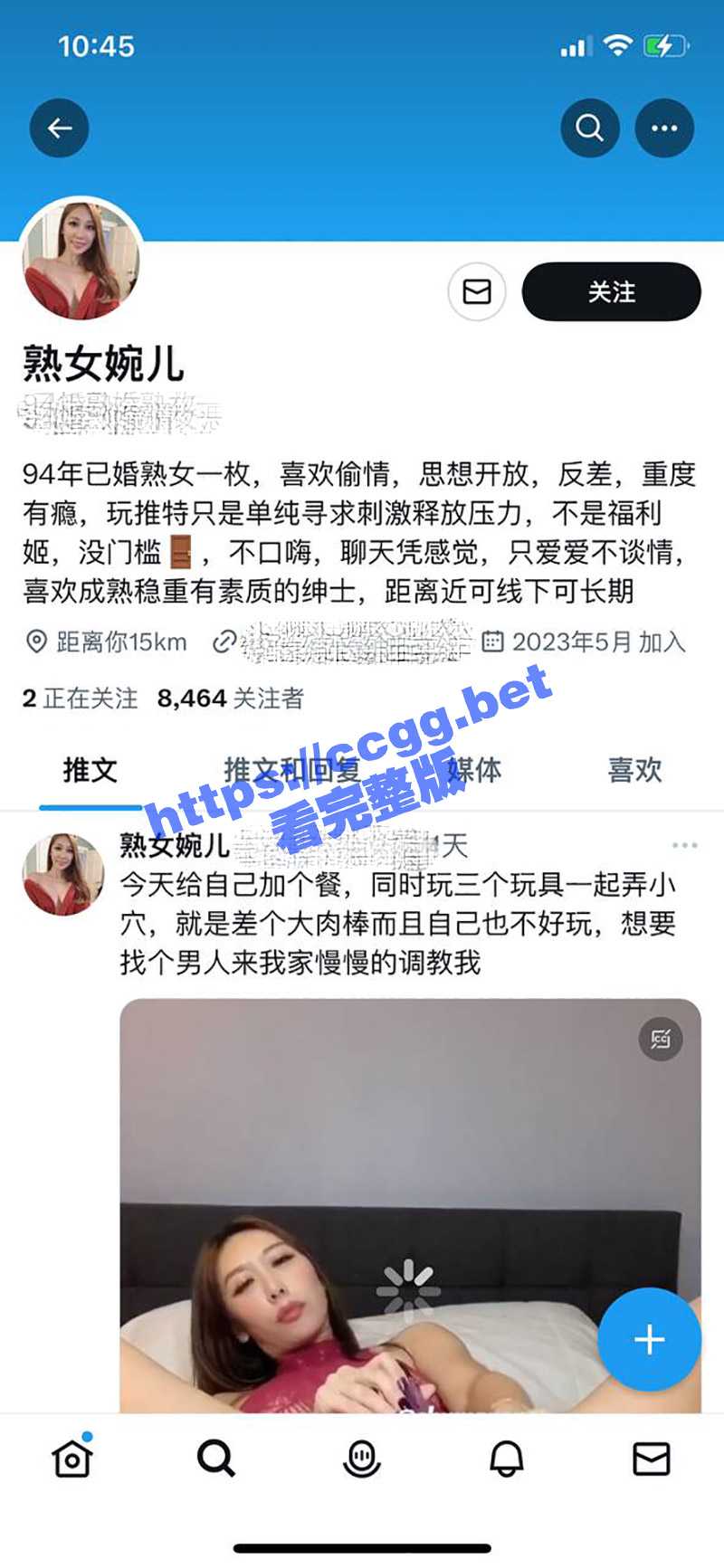Open the profile avatar picture
Screen dimensions: 724x1568
81,260
